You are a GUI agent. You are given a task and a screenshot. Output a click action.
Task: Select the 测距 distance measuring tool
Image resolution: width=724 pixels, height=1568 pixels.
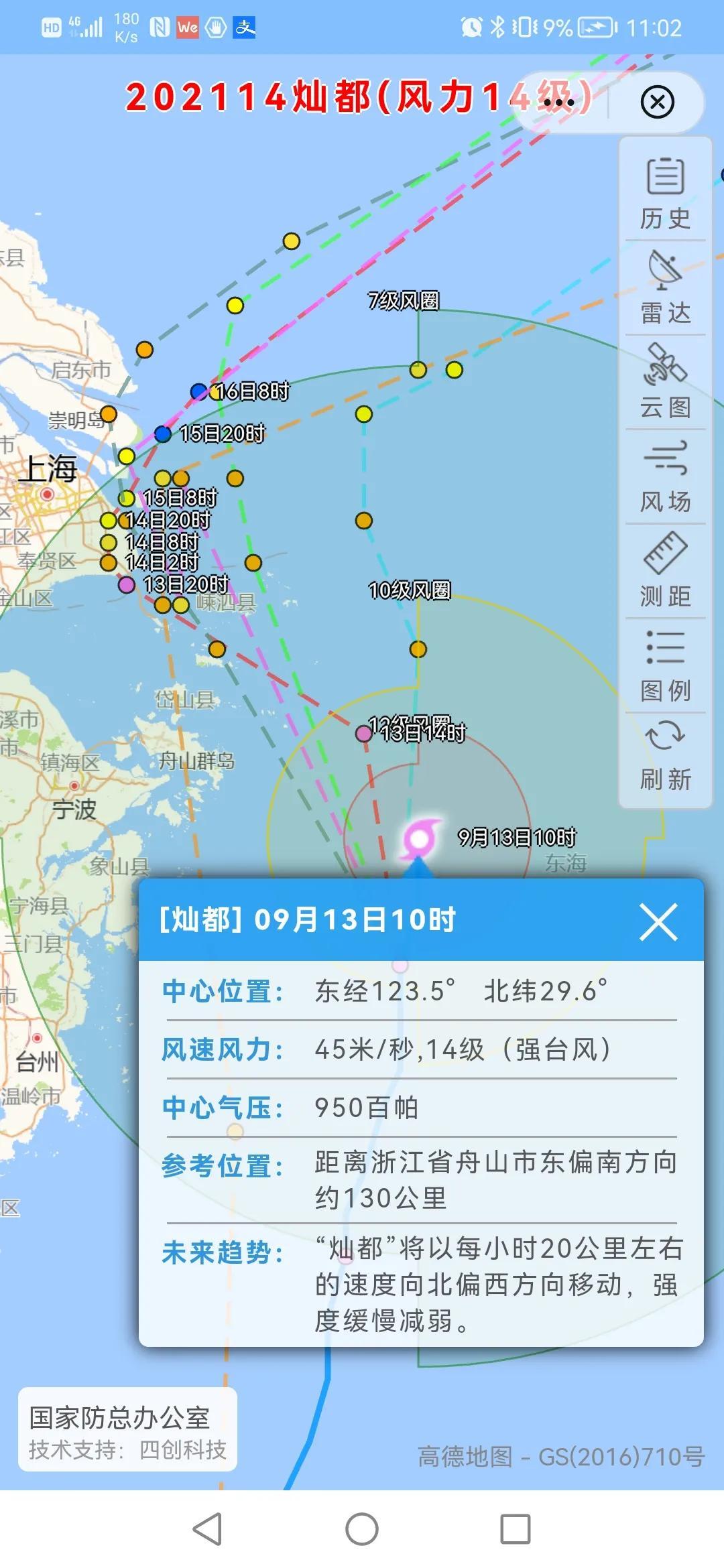tap(665, 571)
